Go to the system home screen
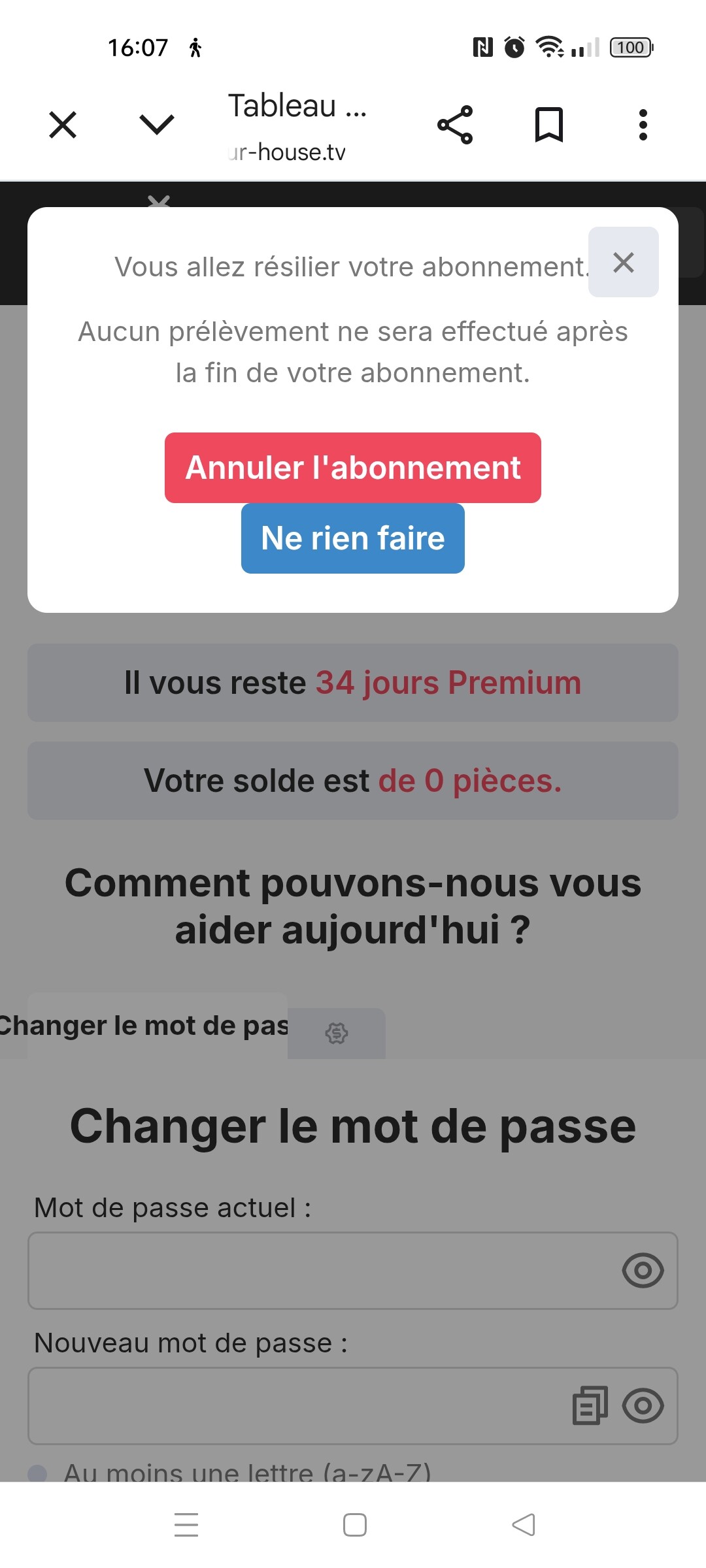Screen dimensions: 706x1568 point(354,1525)
